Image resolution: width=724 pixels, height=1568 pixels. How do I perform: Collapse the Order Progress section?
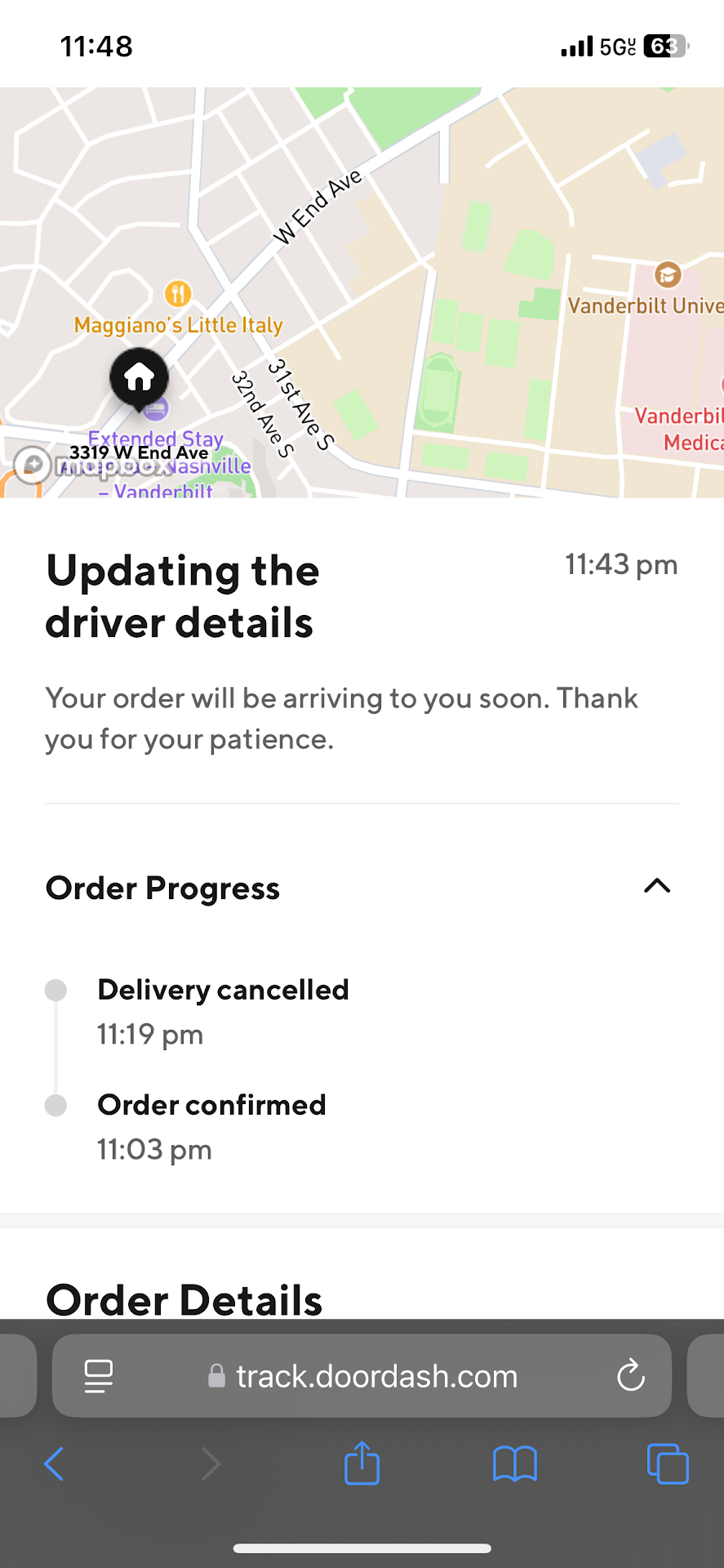tap(656, 886)
